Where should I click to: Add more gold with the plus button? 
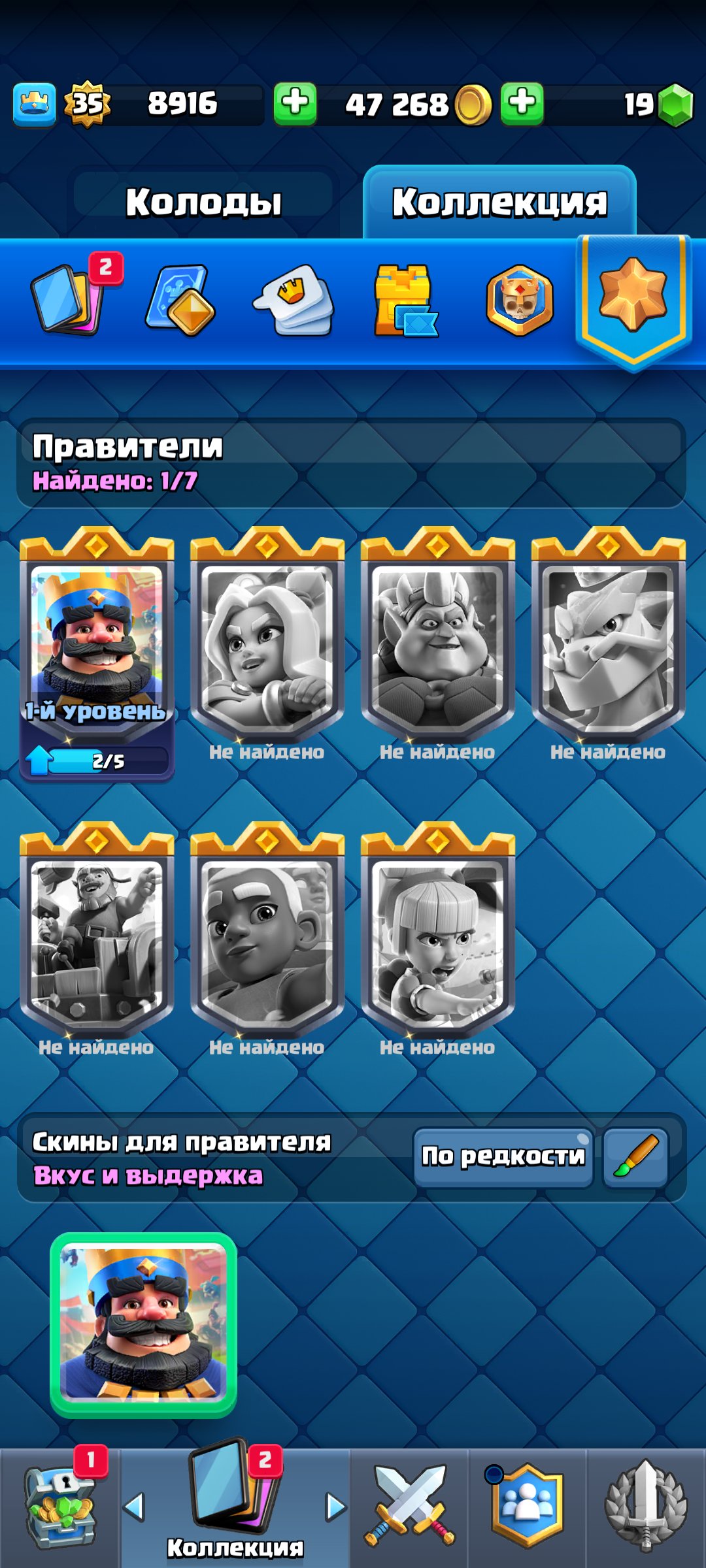[x=522, y=103]
